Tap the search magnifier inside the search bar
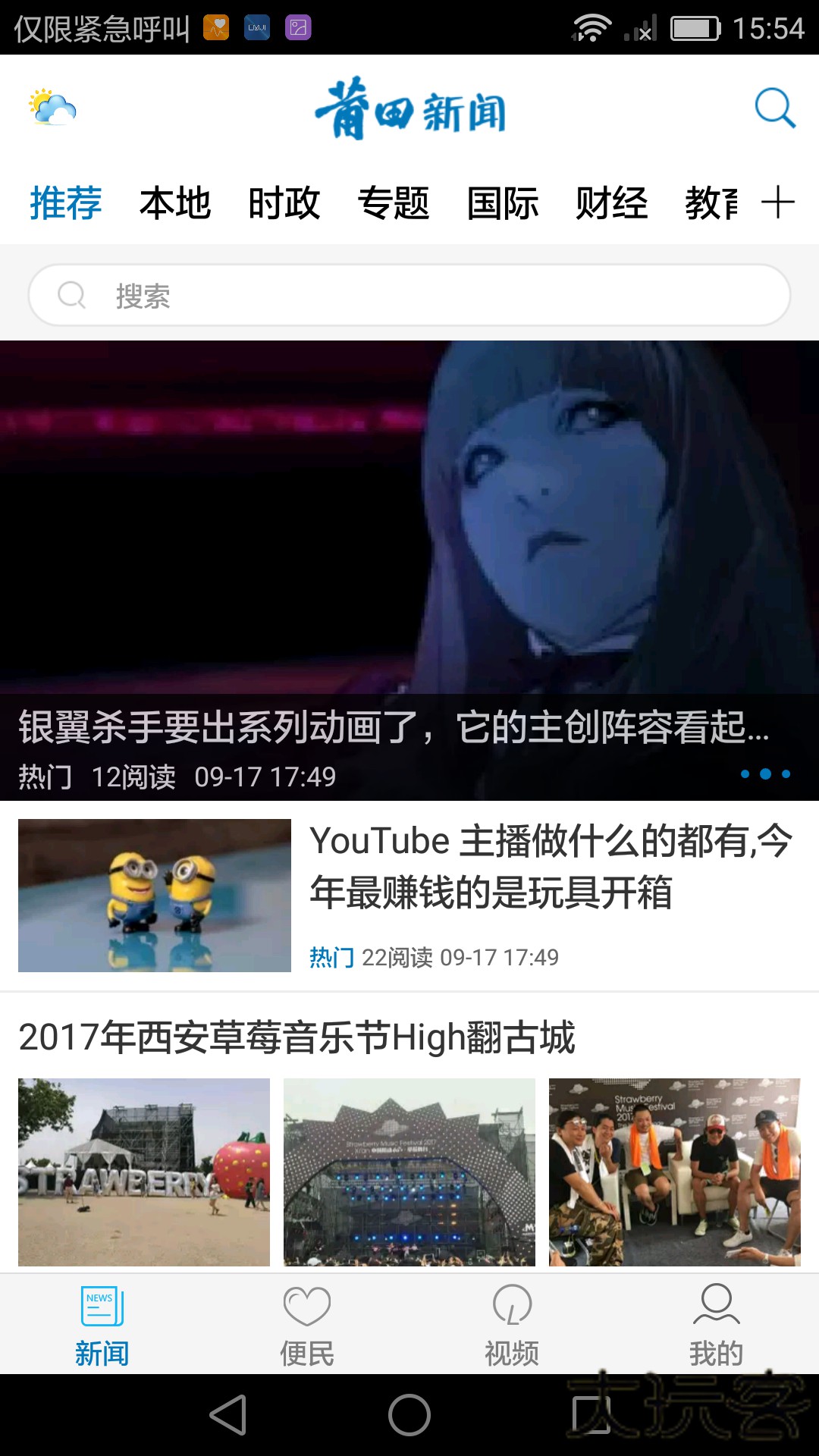This screenshot has width=819, height=1456. click(x=71, y=295)
